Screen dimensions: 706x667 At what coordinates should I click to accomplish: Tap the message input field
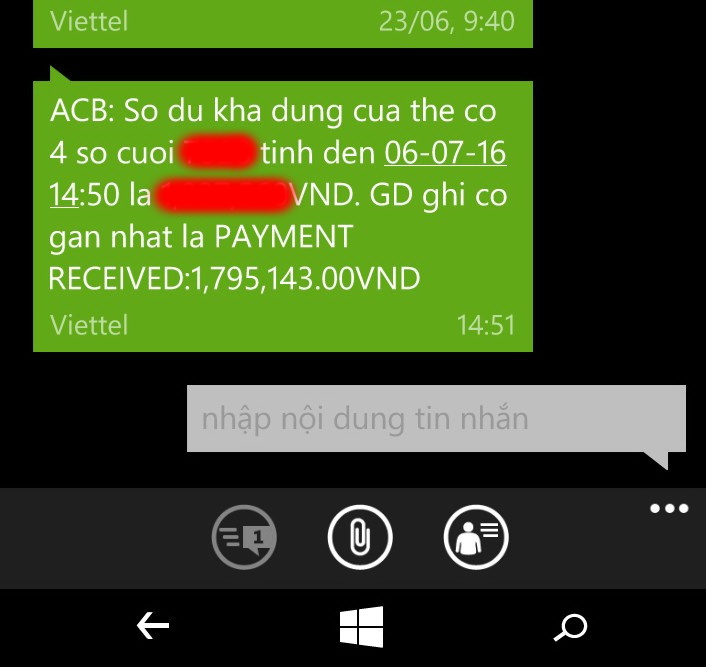[x=436, y=418]
